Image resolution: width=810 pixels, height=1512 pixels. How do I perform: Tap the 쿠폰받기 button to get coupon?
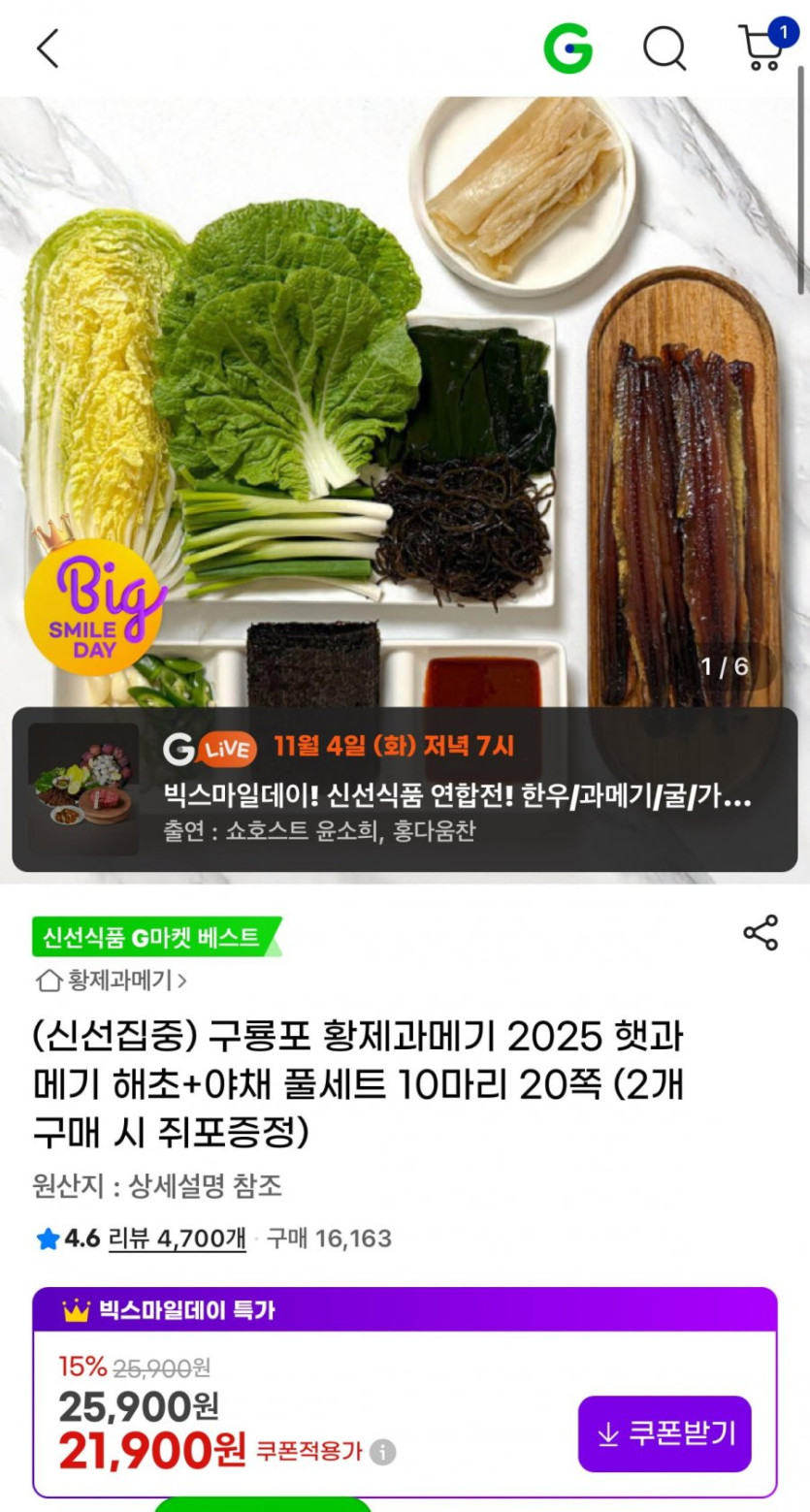click(664, 1432)
